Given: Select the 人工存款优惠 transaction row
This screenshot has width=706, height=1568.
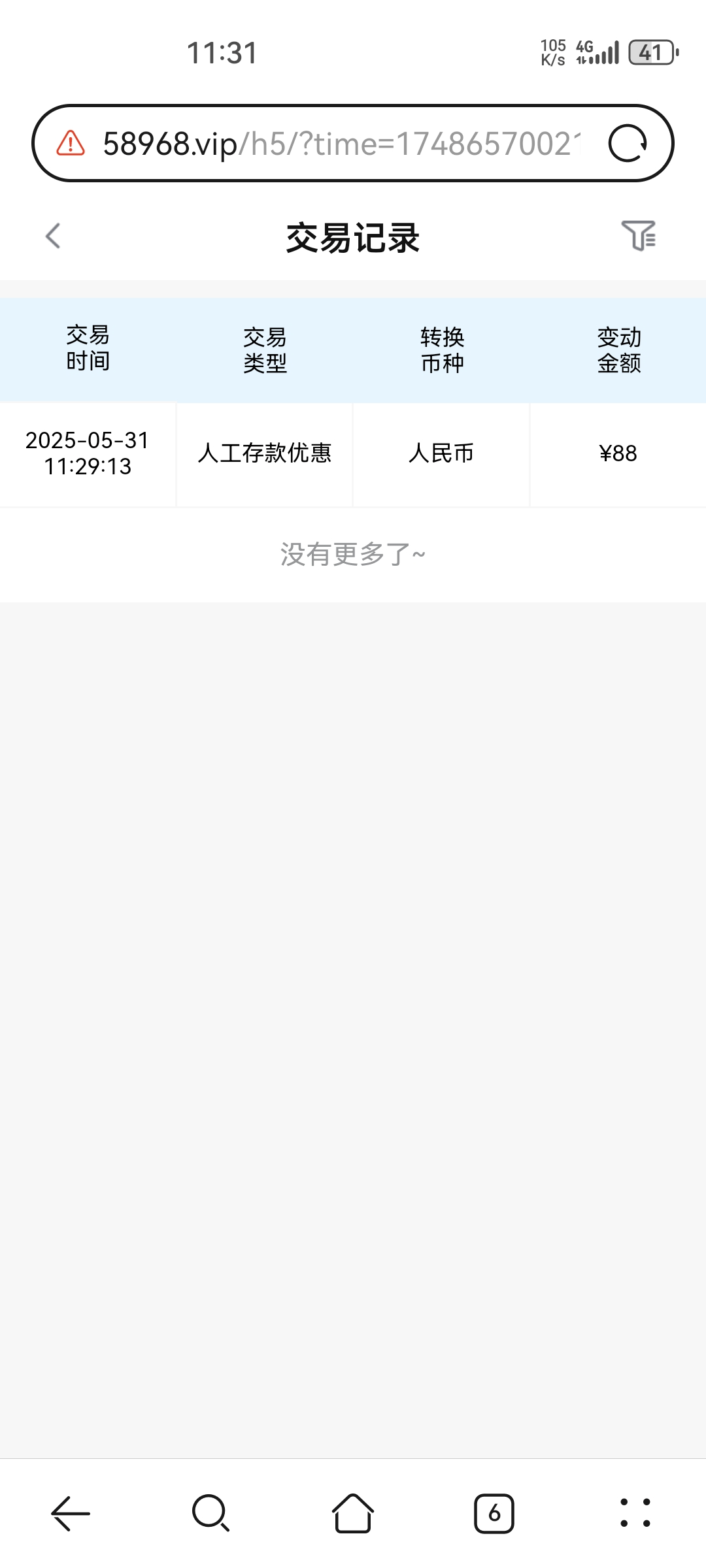Looking at the screenshot, I should (x=265, y=454).
